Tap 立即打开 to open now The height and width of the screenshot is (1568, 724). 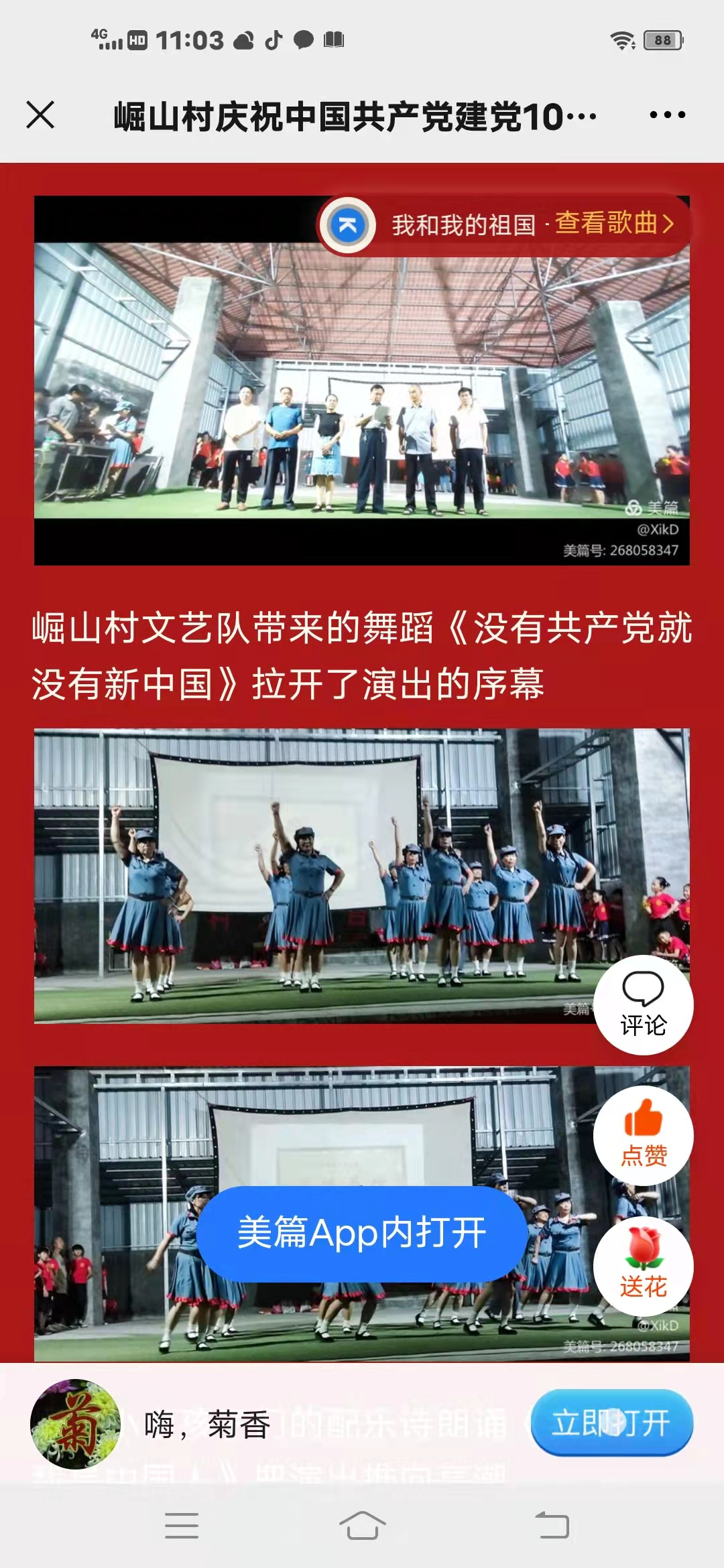(x=611, y=1422)
